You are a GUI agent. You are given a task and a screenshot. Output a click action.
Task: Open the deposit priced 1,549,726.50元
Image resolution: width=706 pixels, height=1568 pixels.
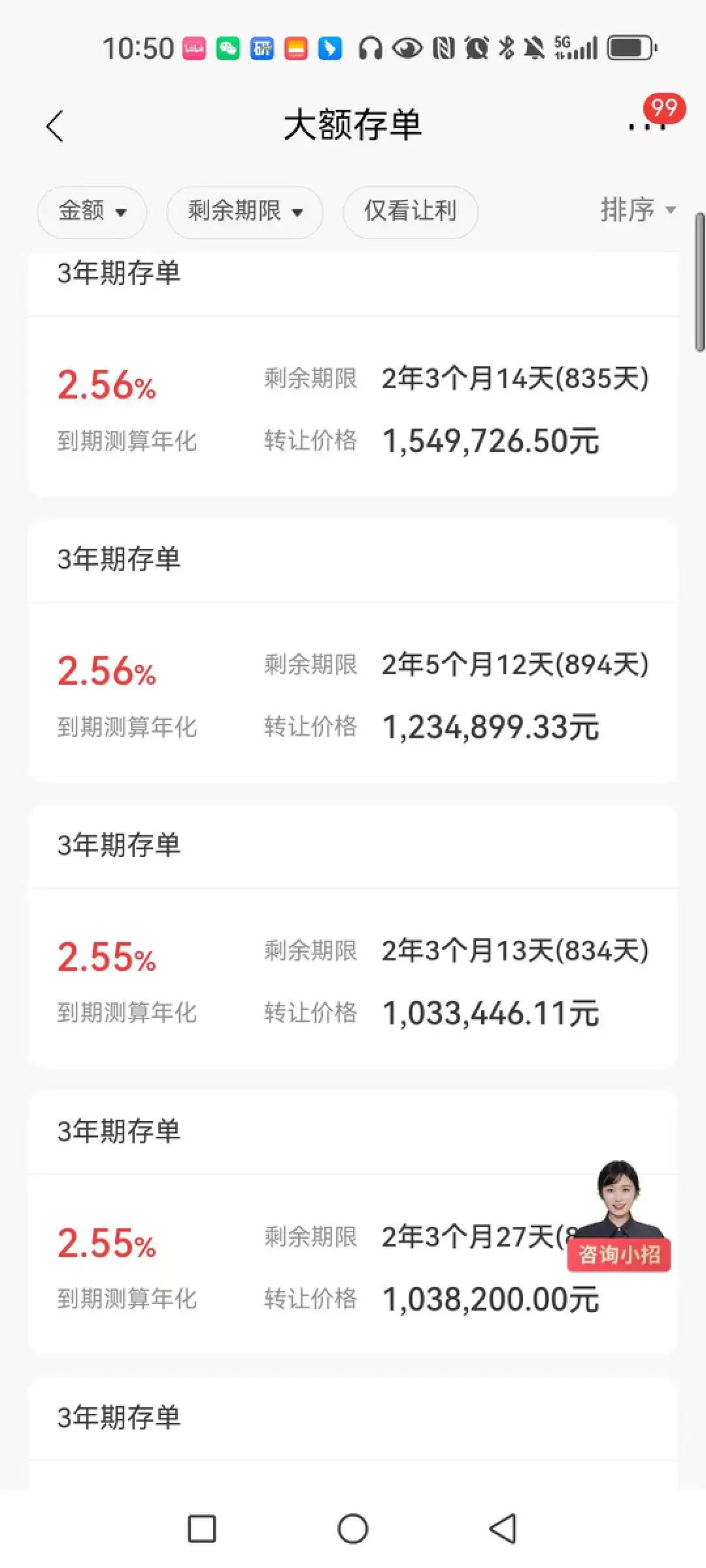[x=353, y=408]
